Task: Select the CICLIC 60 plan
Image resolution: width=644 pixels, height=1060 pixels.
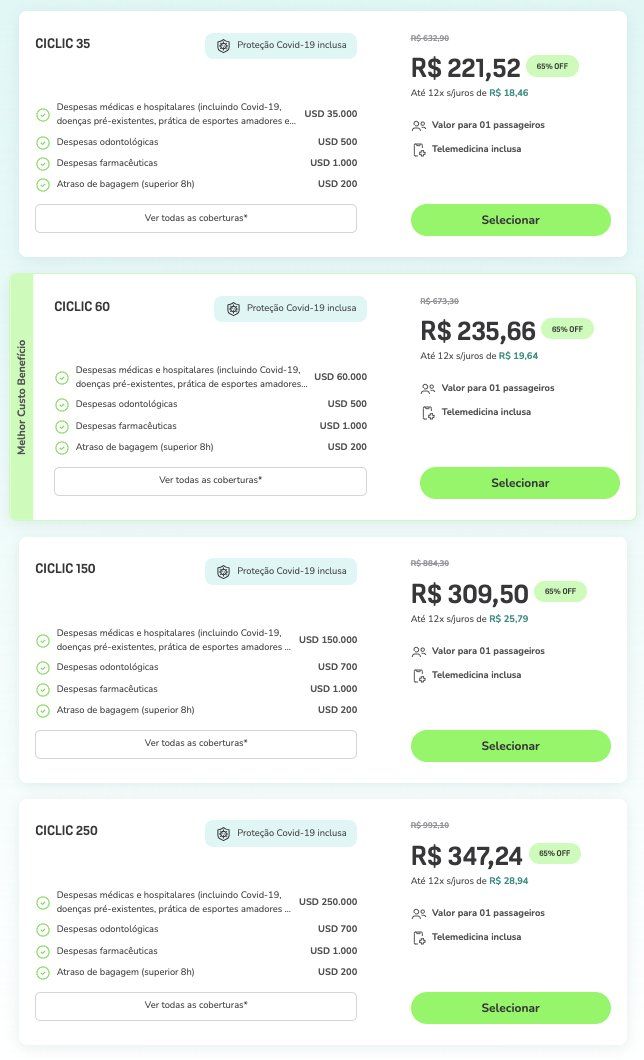Action: [520, 483]
